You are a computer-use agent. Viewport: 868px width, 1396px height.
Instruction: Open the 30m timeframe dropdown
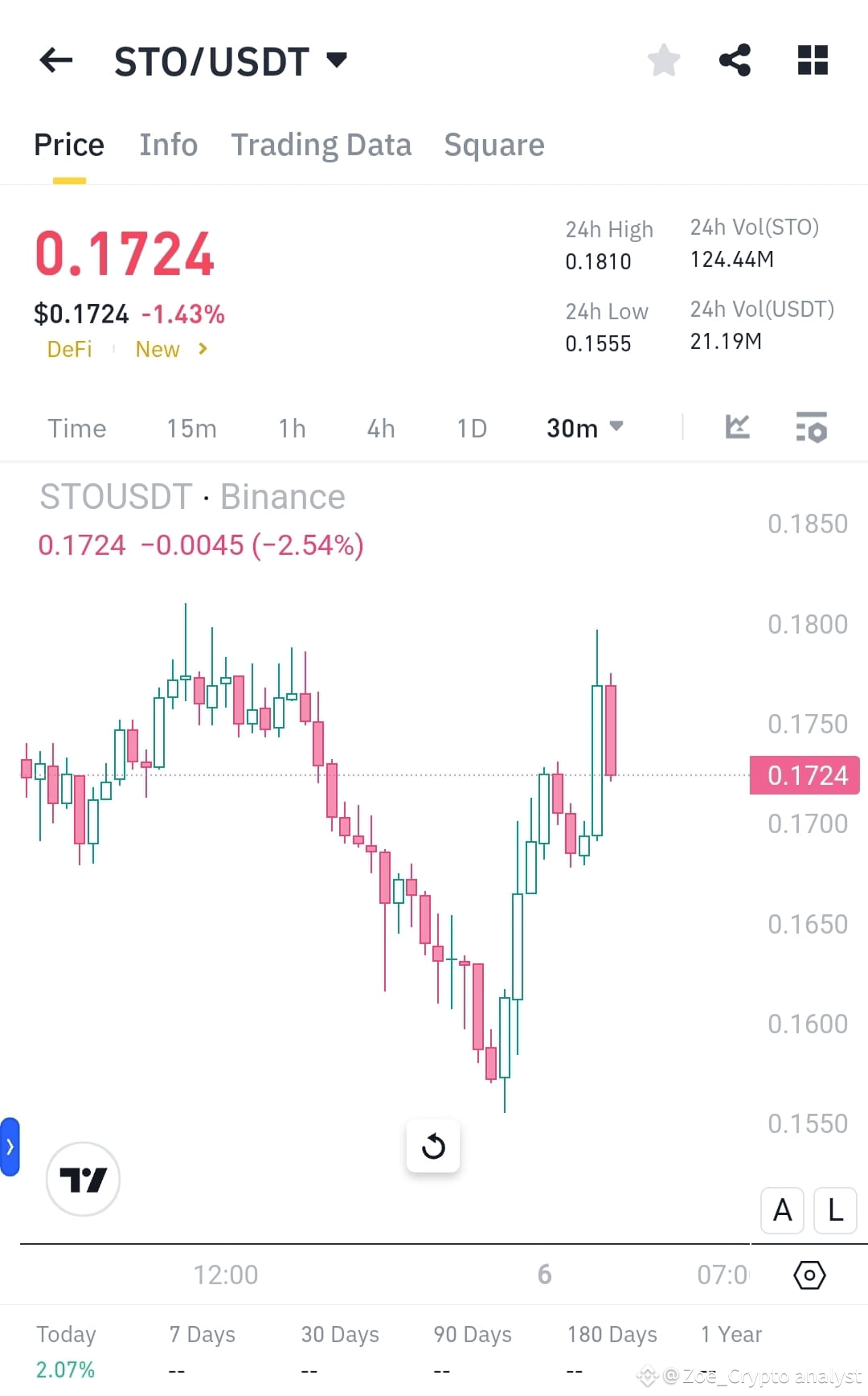pos(584,429)
